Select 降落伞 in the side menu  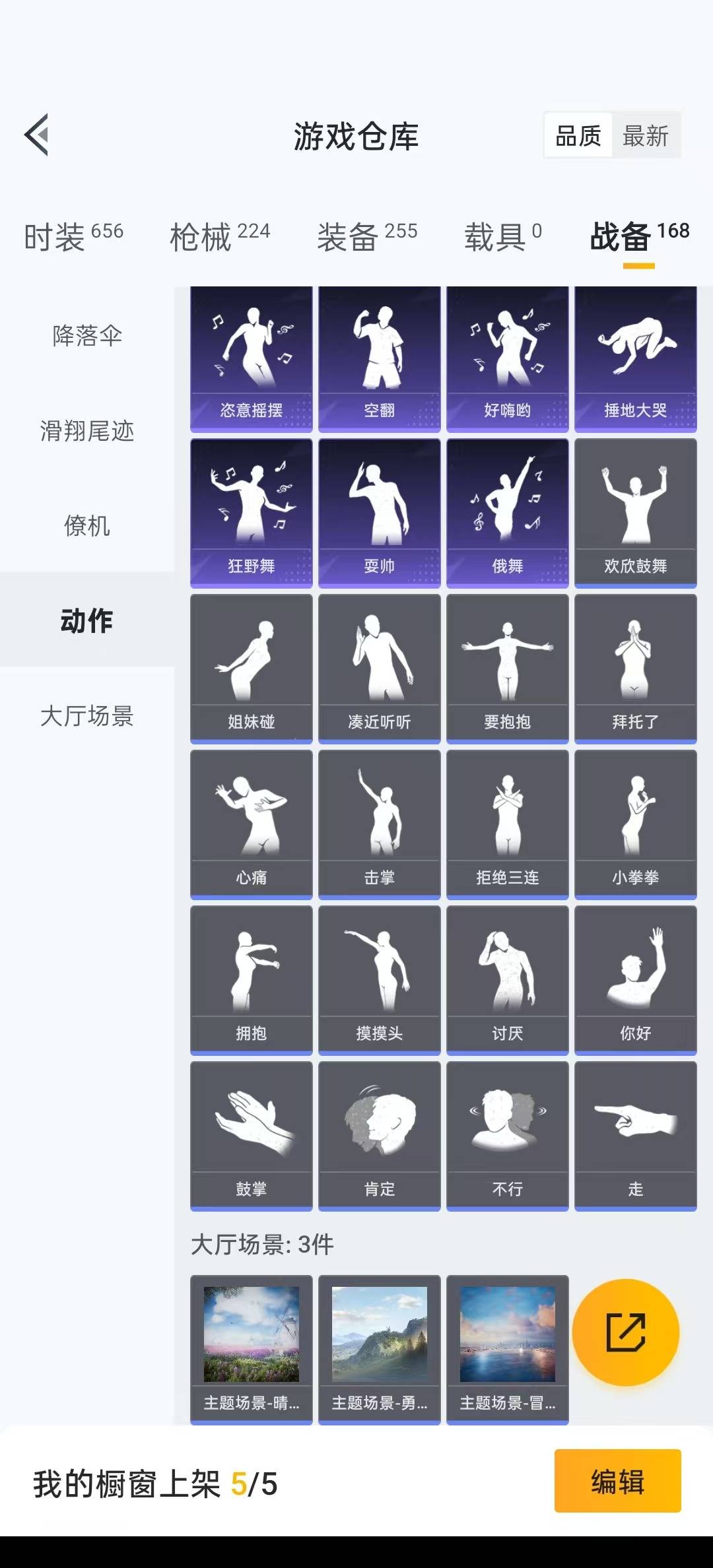(87, 336)
